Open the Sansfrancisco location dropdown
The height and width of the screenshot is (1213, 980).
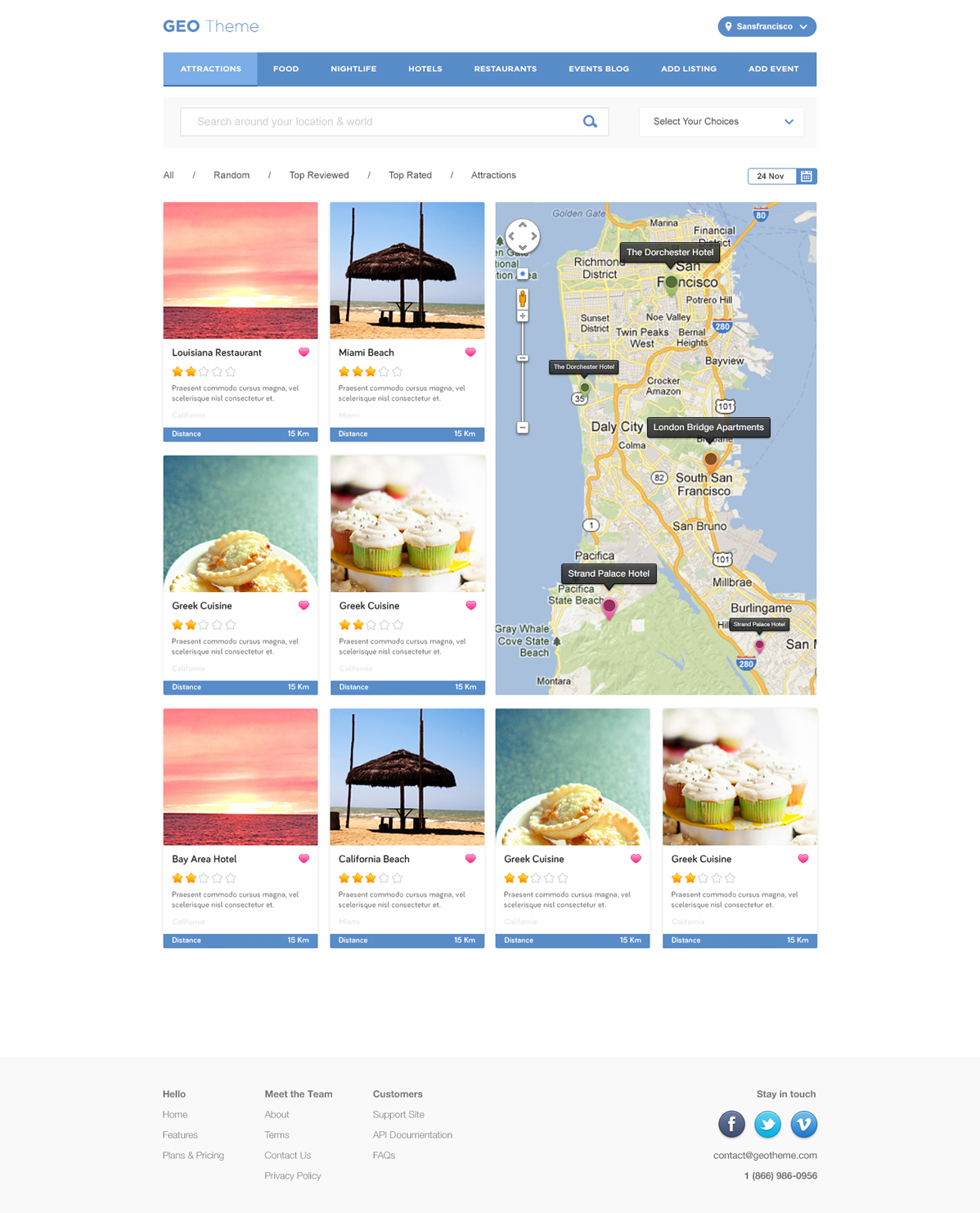[x=766, y=27]
